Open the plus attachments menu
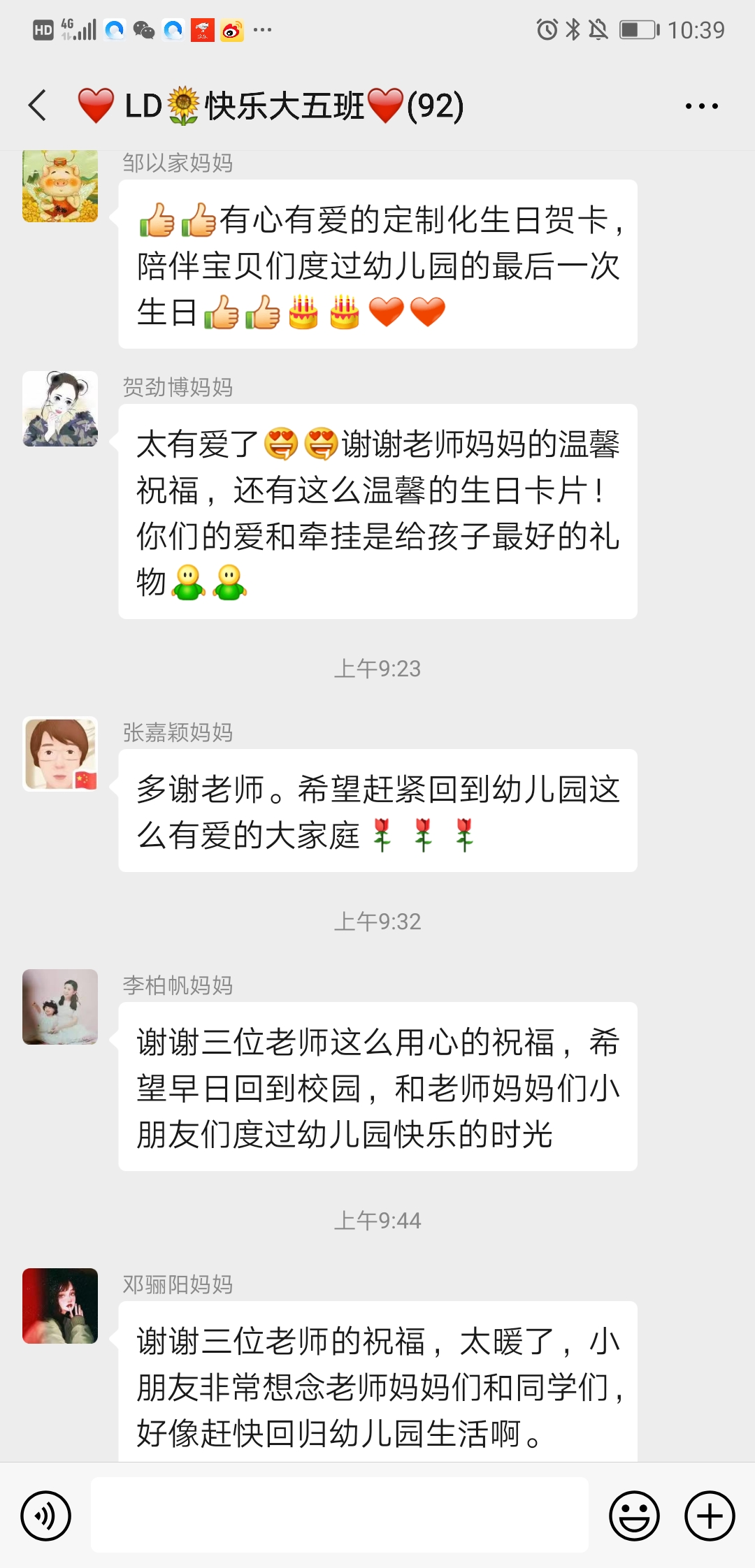The width and height of the screenshot is (755, 1568). click(709, 1516)
